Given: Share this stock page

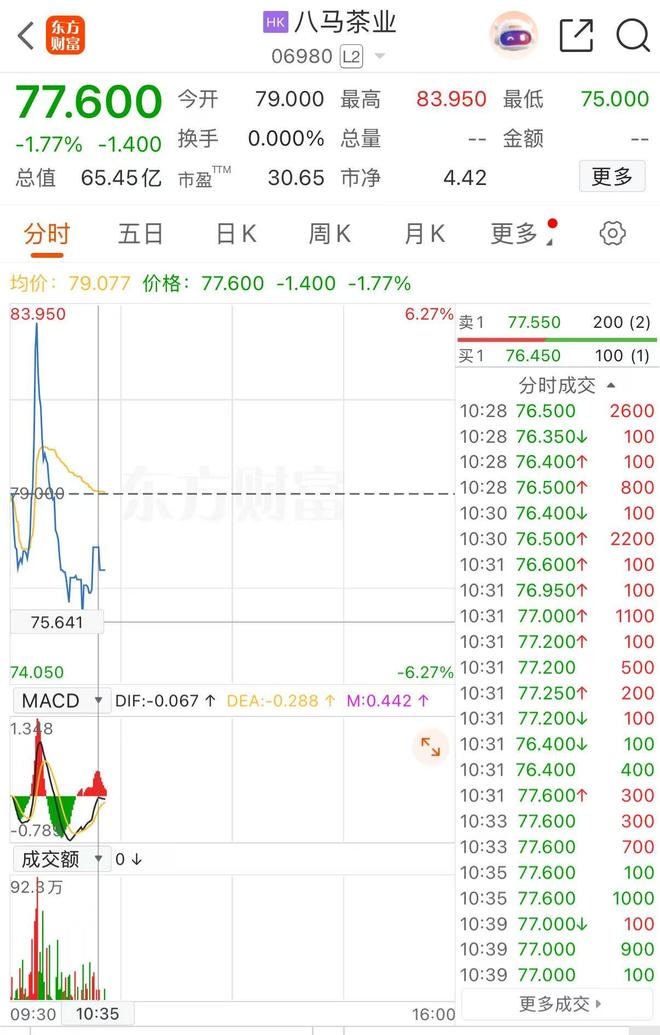Looking at the screenshot, I should 577,36.
